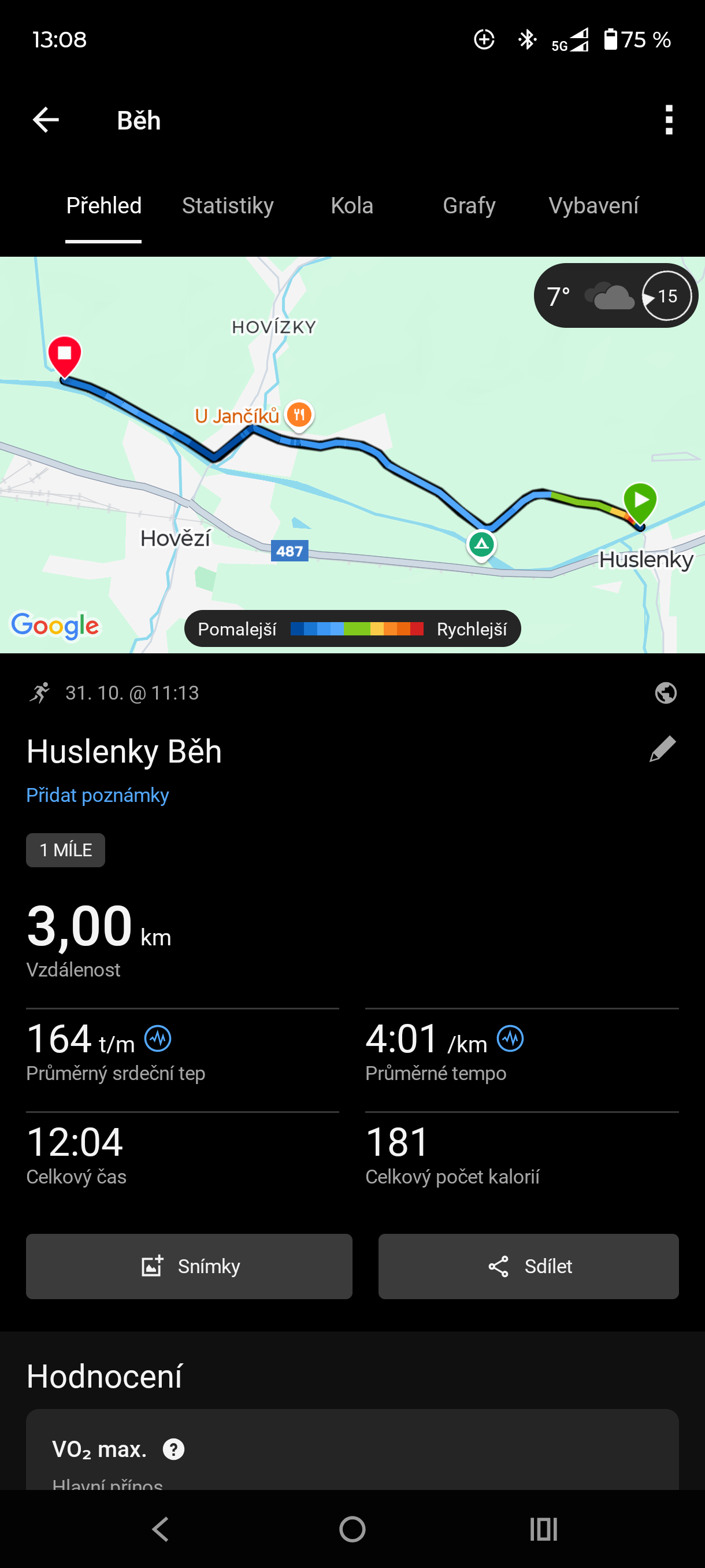Open recent apps from navigation bar
This screenshot has height=1568, width=705.
click(543, 1529)
